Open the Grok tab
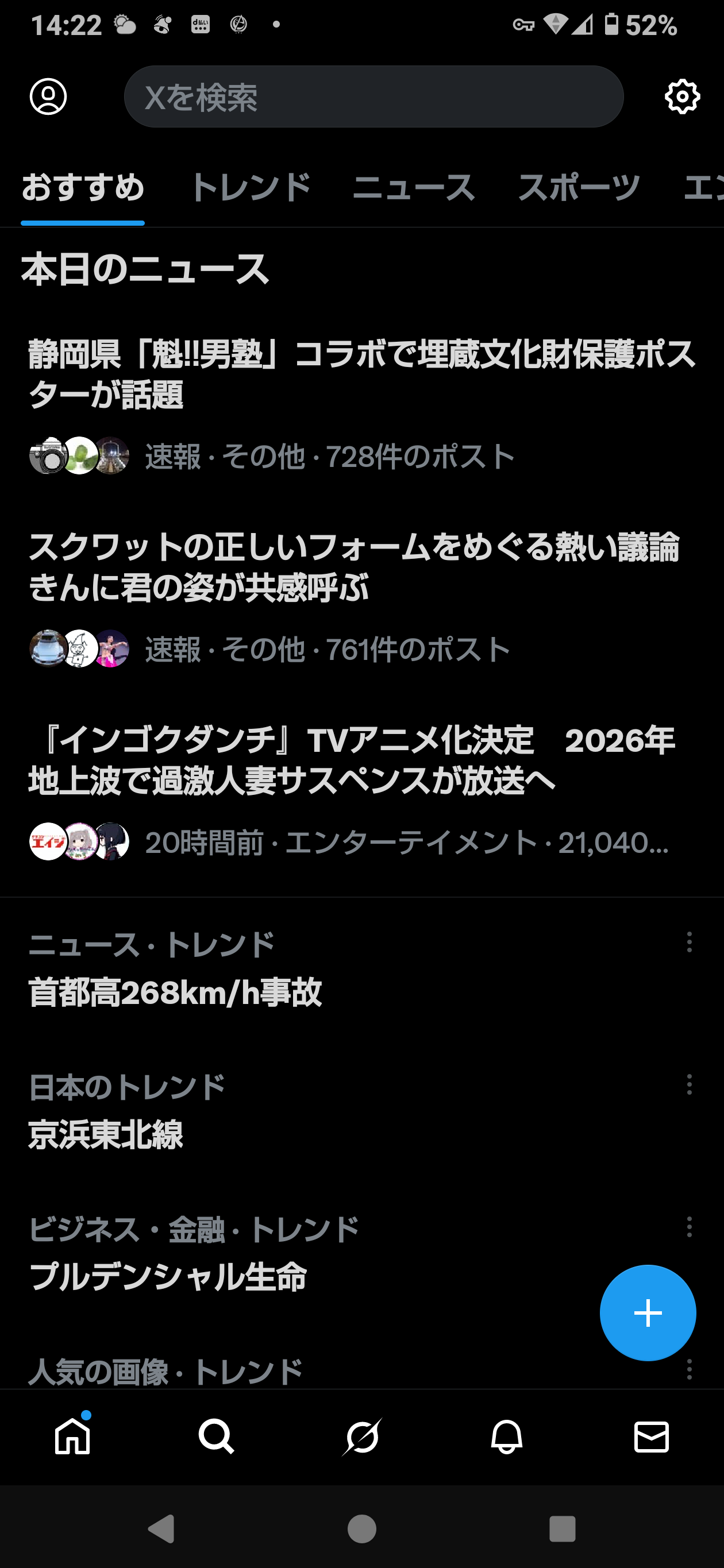Viewport: 724px width, 1568px height. coord(361,1437)
